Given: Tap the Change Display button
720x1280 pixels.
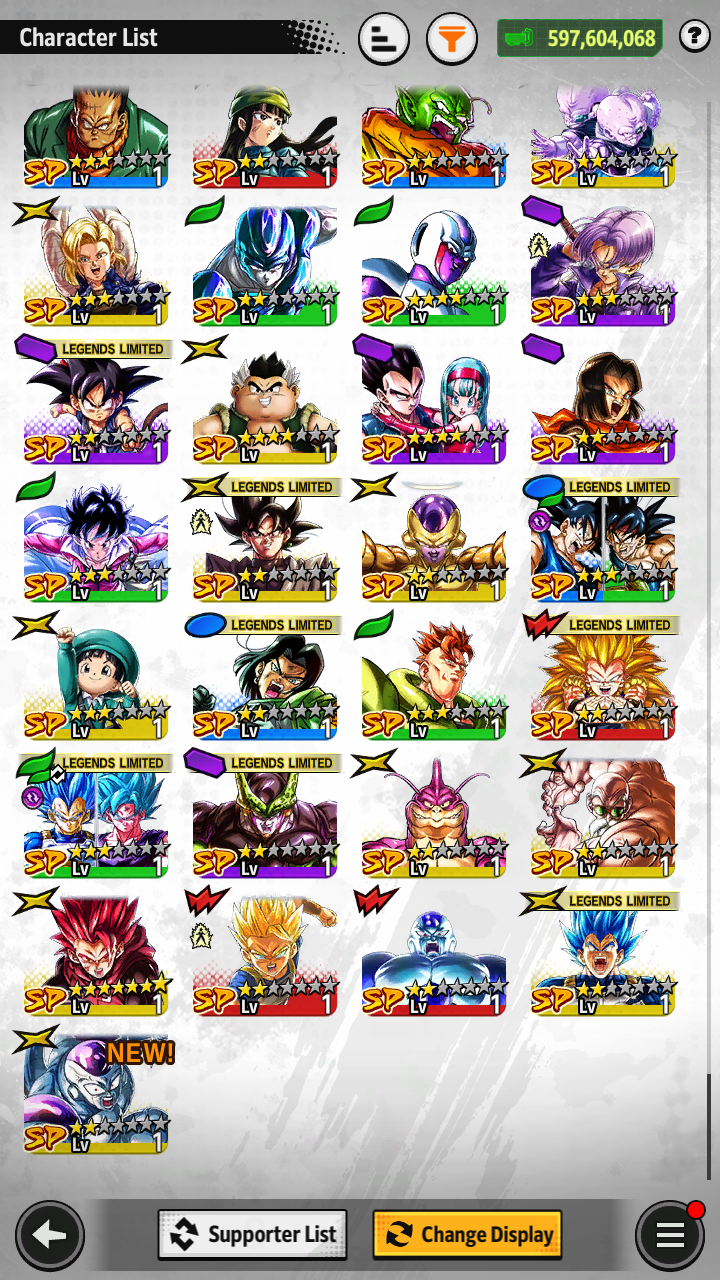Looking at the screenshot, I should [x=467, y=1235].
